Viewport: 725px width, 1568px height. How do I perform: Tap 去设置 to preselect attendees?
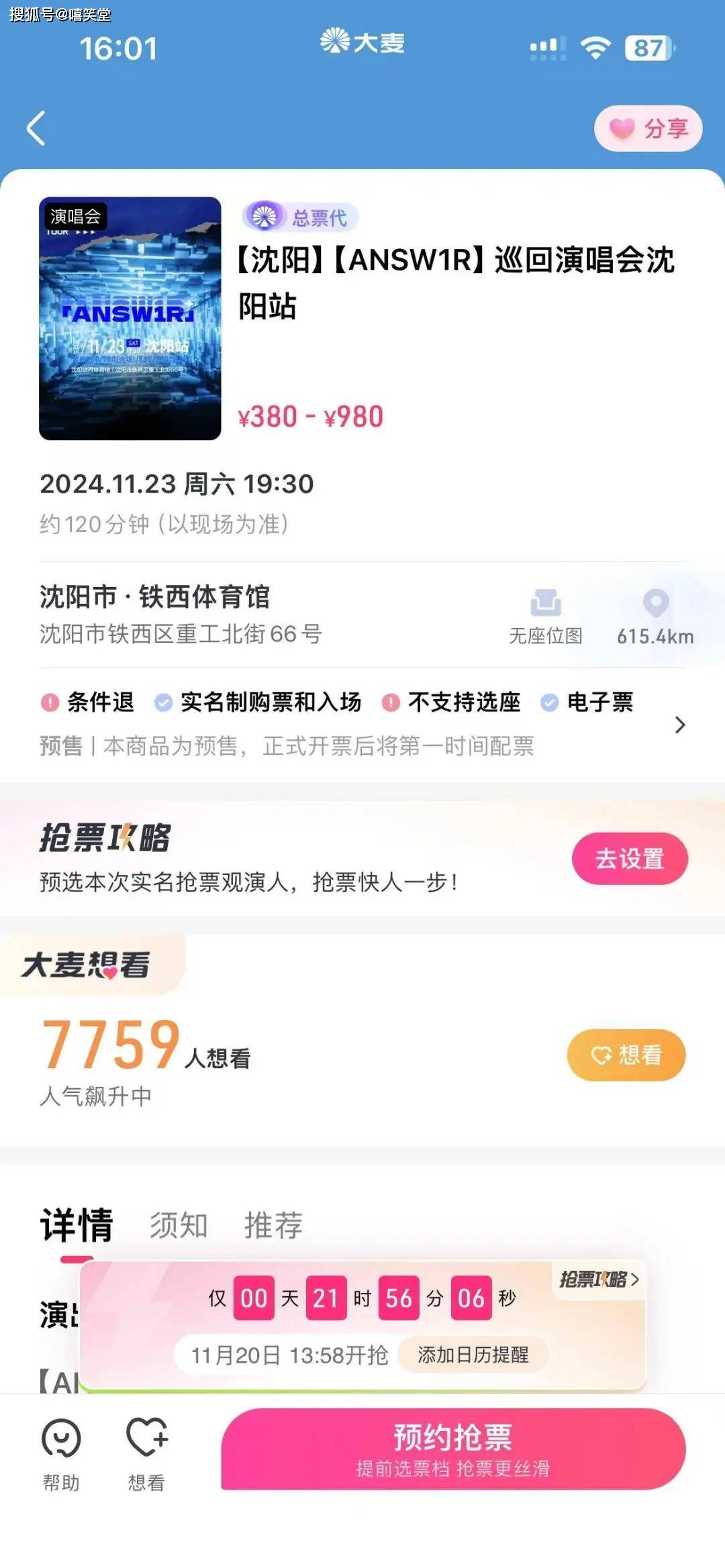[629, 858]
